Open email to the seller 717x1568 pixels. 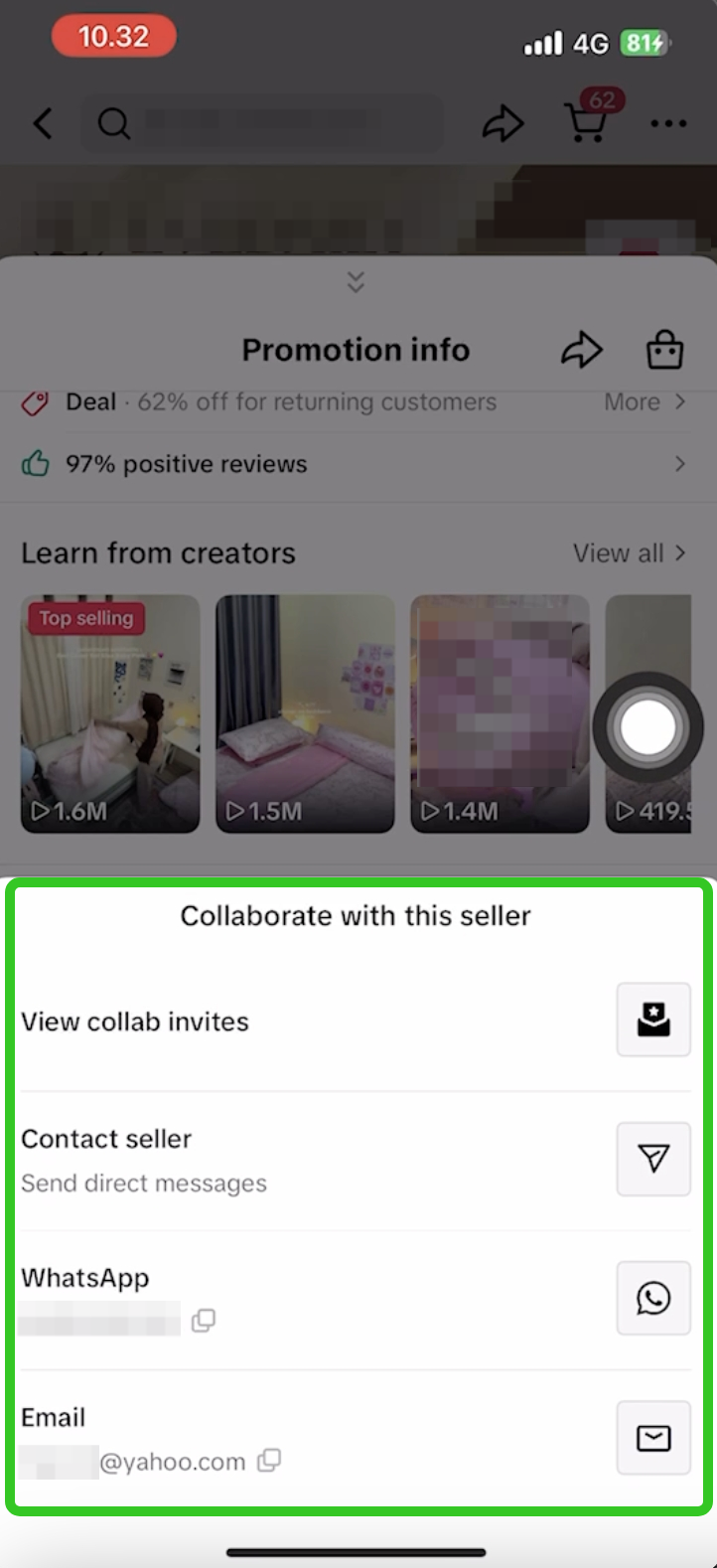pyautogui.click(x=652, y=1438)
